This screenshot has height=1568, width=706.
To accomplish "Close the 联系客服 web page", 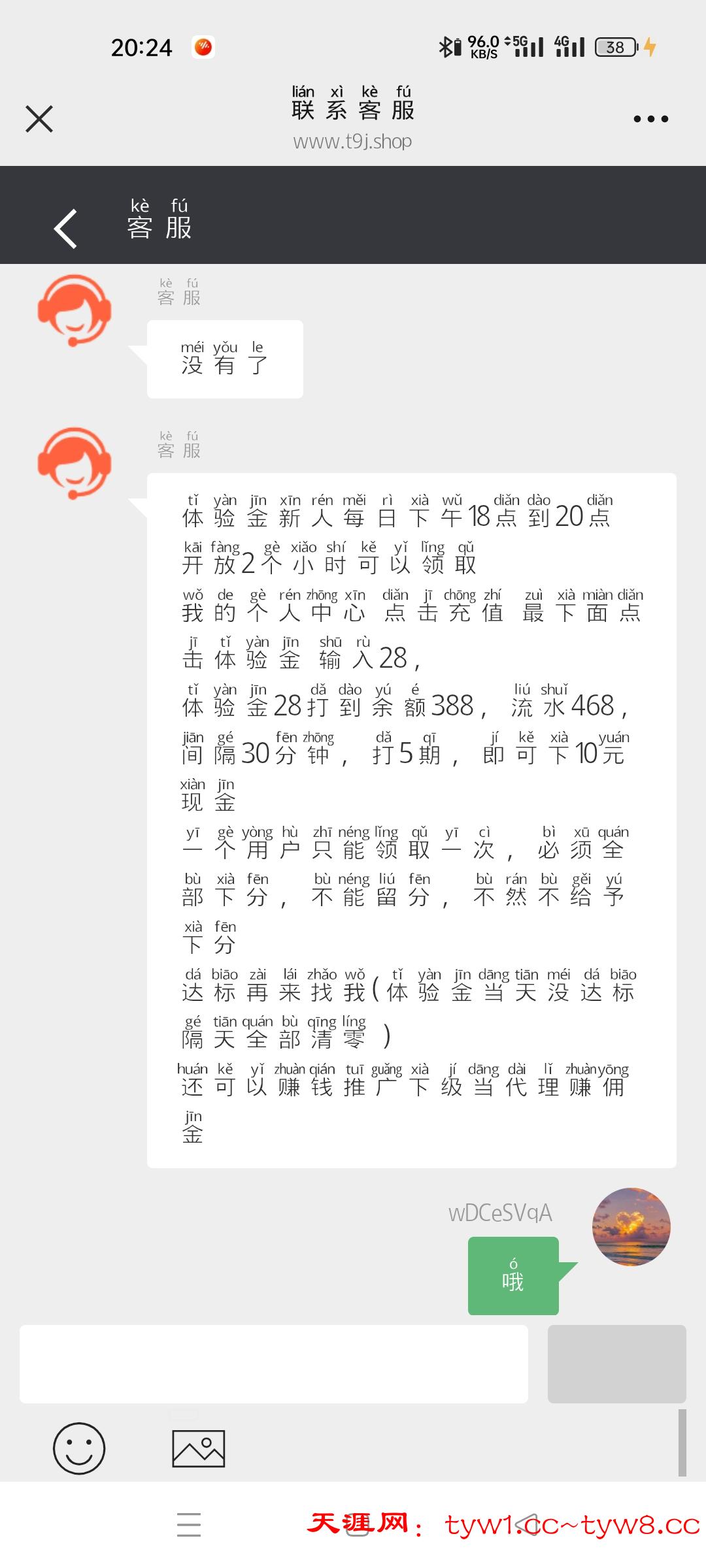I will coord(39,119).
